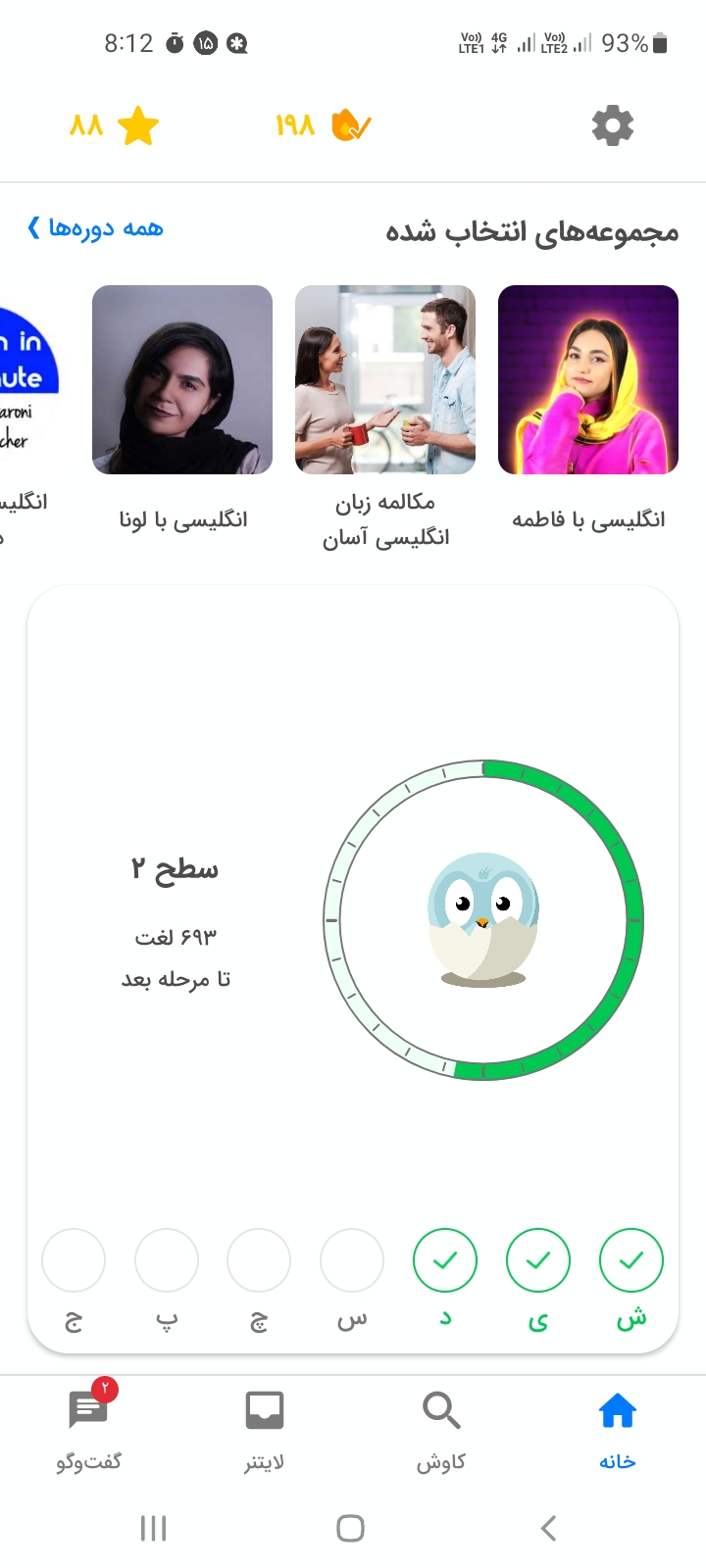Viewport: 706px width, 1568px height.
Task: Switch to the 'لایتنر' tab
Action: click(265, 1432)
